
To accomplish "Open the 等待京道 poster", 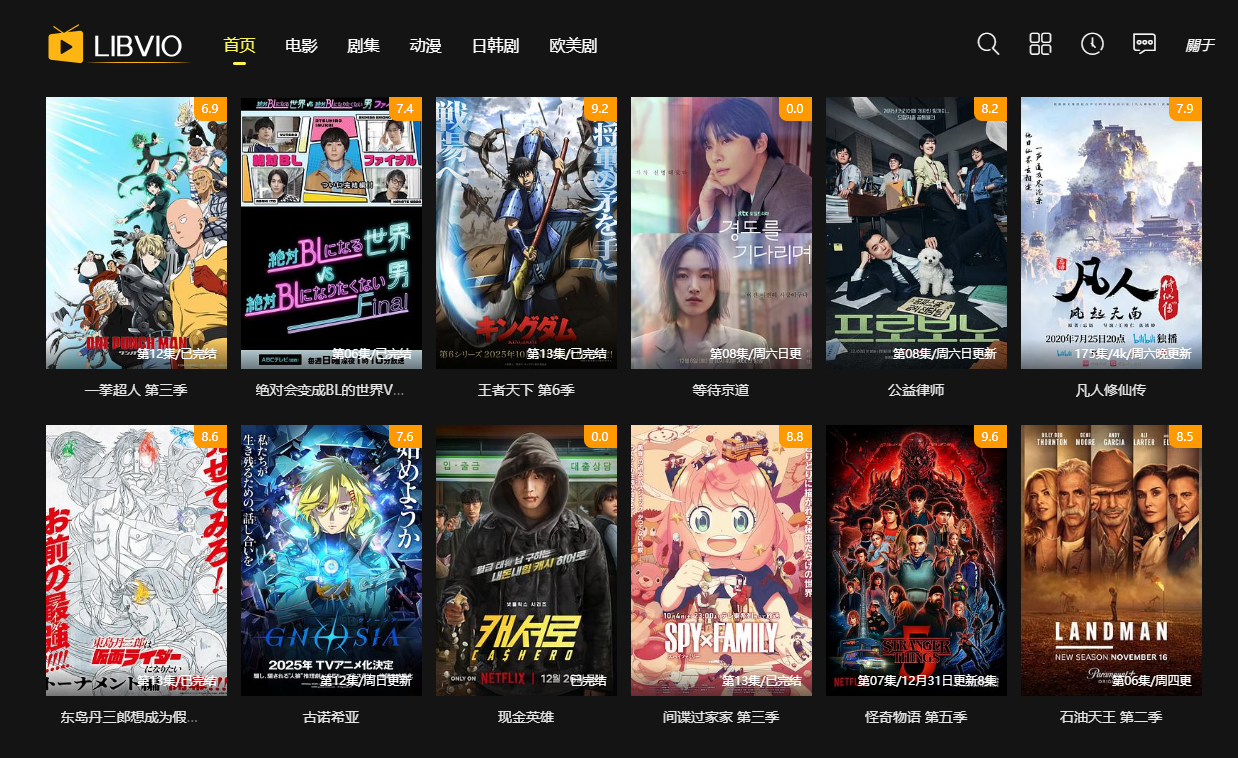I will (x=721, y=233).
